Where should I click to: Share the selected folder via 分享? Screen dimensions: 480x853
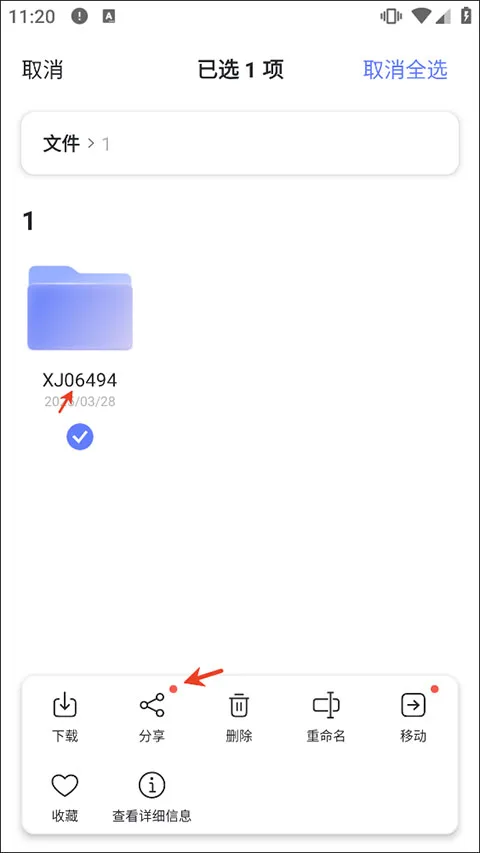click(152, 717)
